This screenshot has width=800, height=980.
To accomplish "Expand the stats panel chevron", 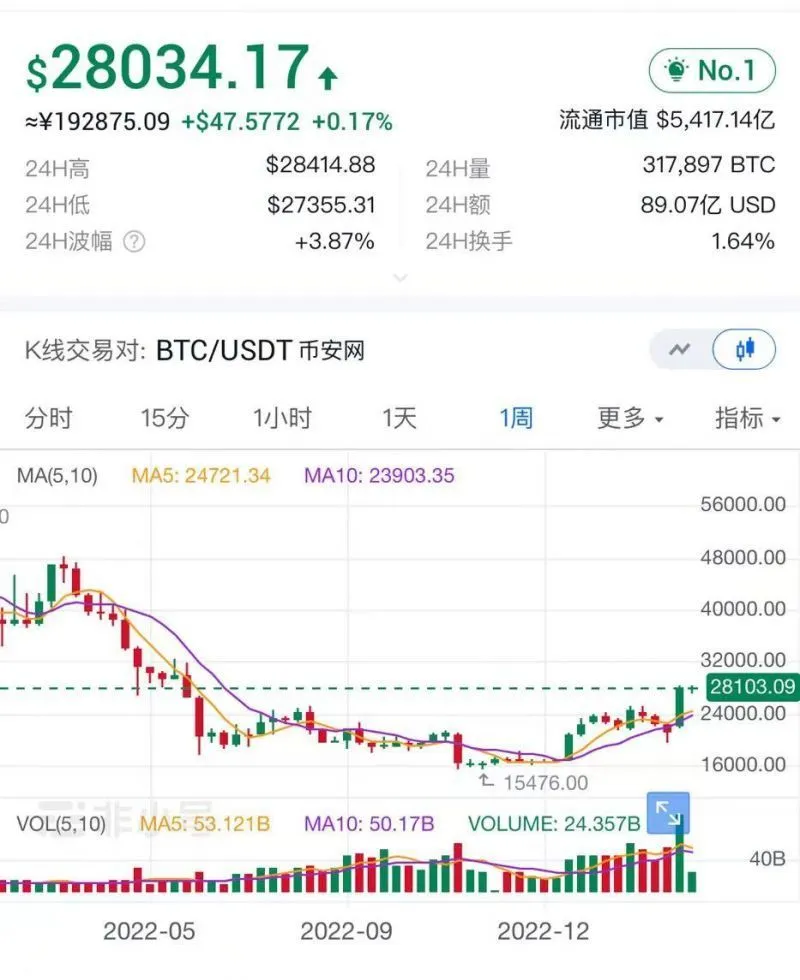I will 400,277.
